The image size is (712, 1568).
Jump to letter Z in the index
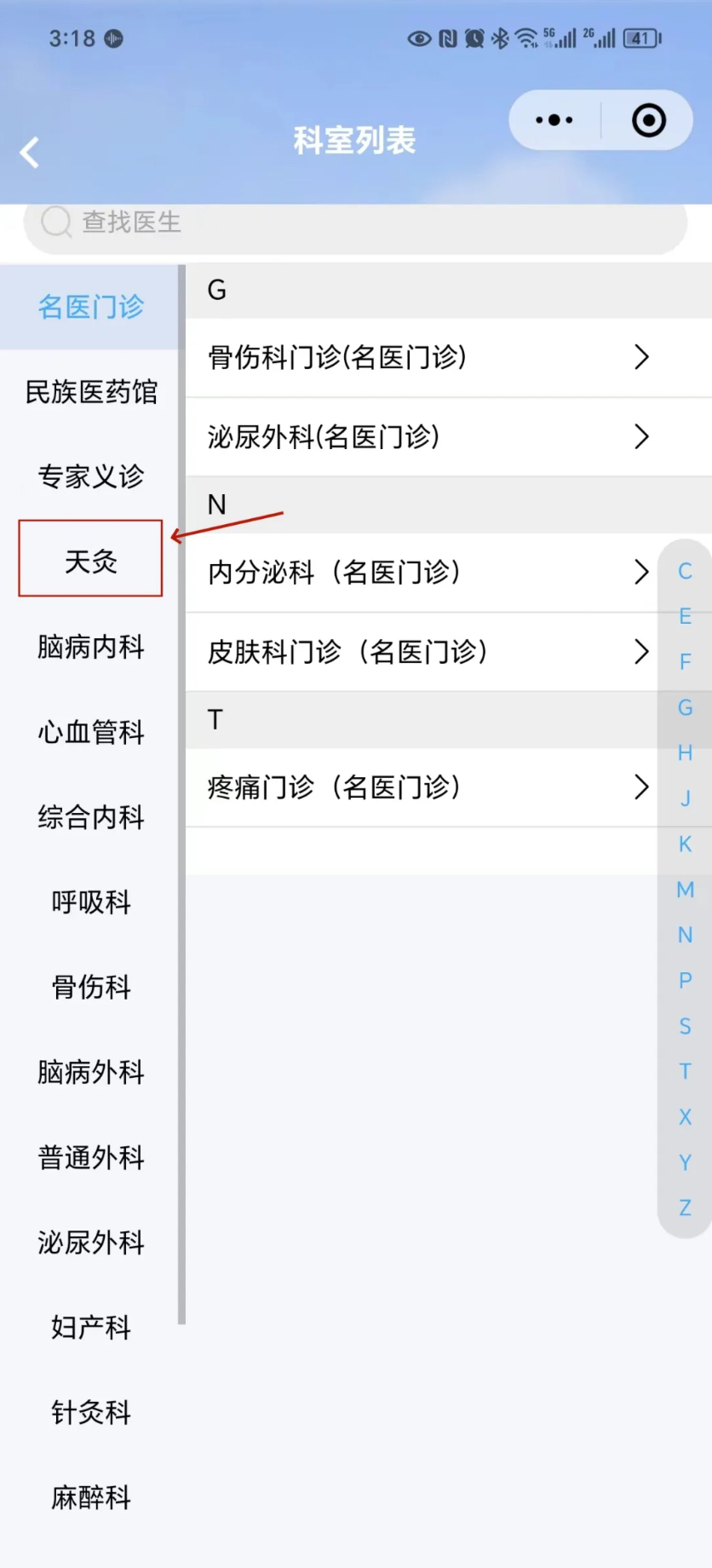coord(685,1208)
